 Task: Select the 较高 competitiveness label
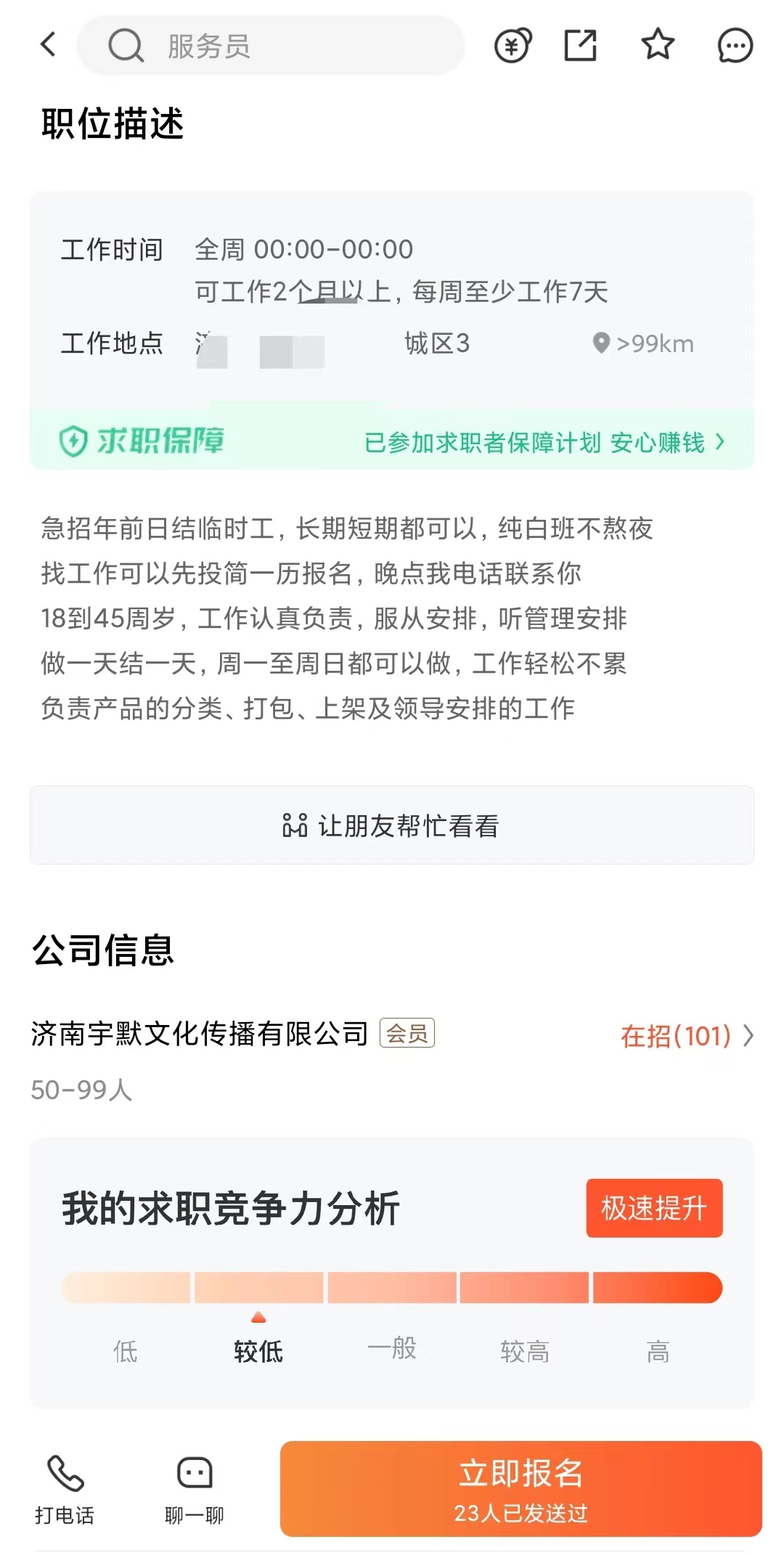(x=525, y=1350)
